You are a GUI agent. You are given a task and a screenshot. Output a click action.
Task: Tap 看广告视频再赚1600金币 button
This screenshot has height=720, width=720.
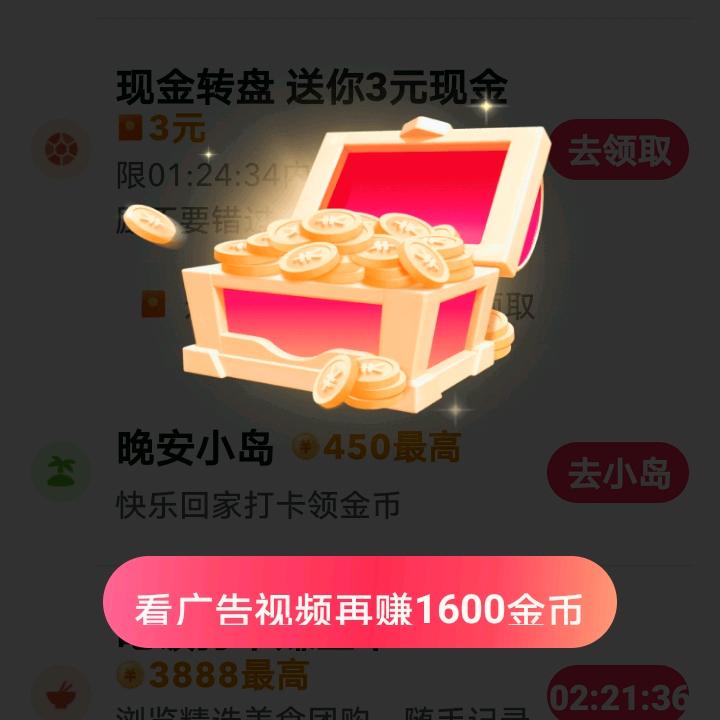(x=360, y=602)
